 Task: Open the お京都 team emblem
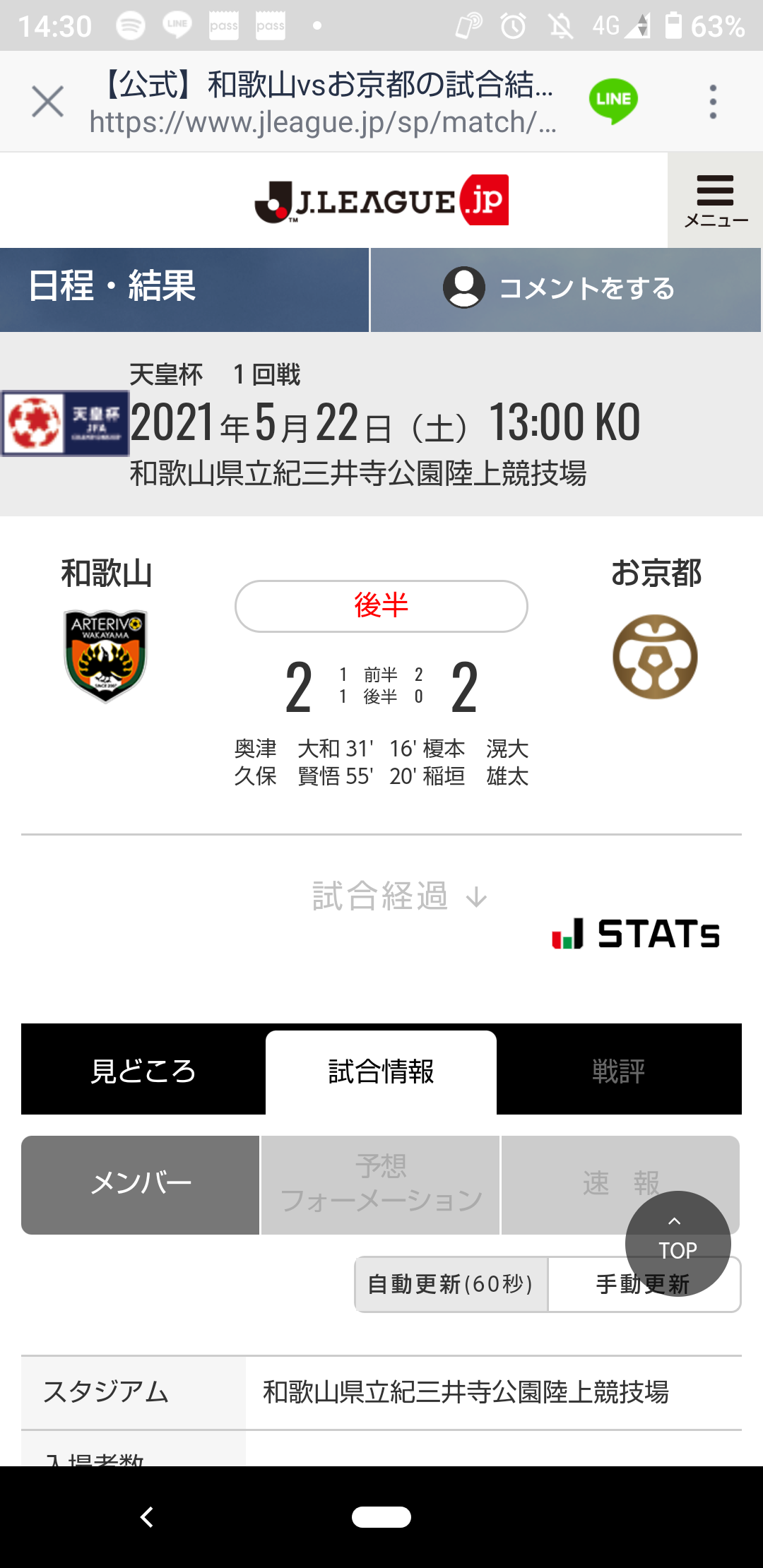point(655,656)
